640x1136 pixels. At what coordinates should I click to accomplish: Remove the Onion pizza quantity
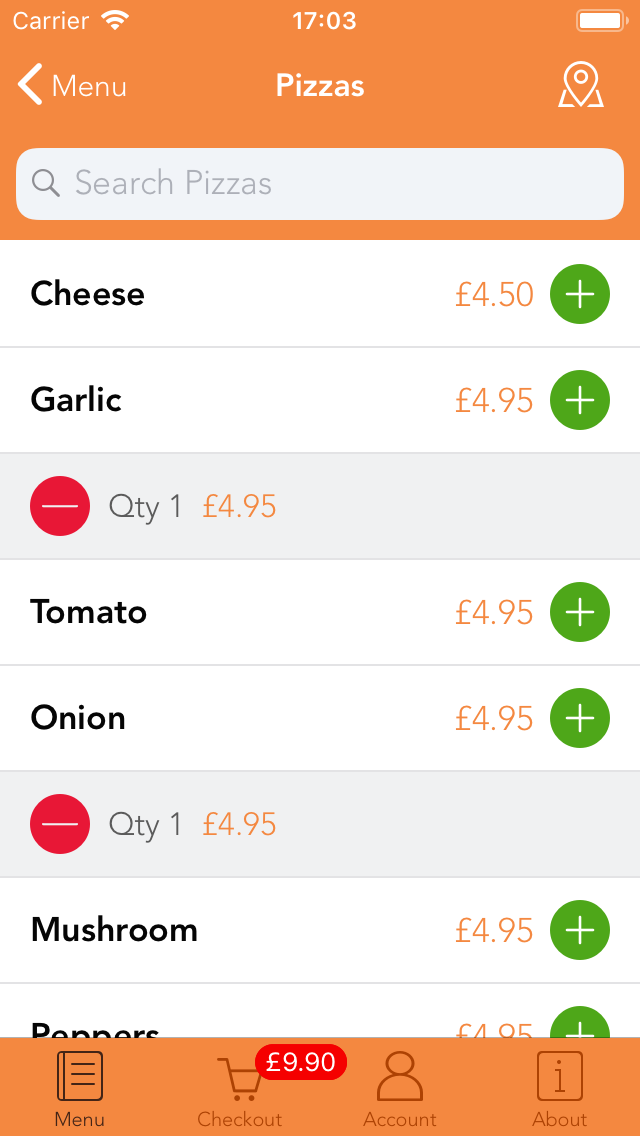point(60,824)
